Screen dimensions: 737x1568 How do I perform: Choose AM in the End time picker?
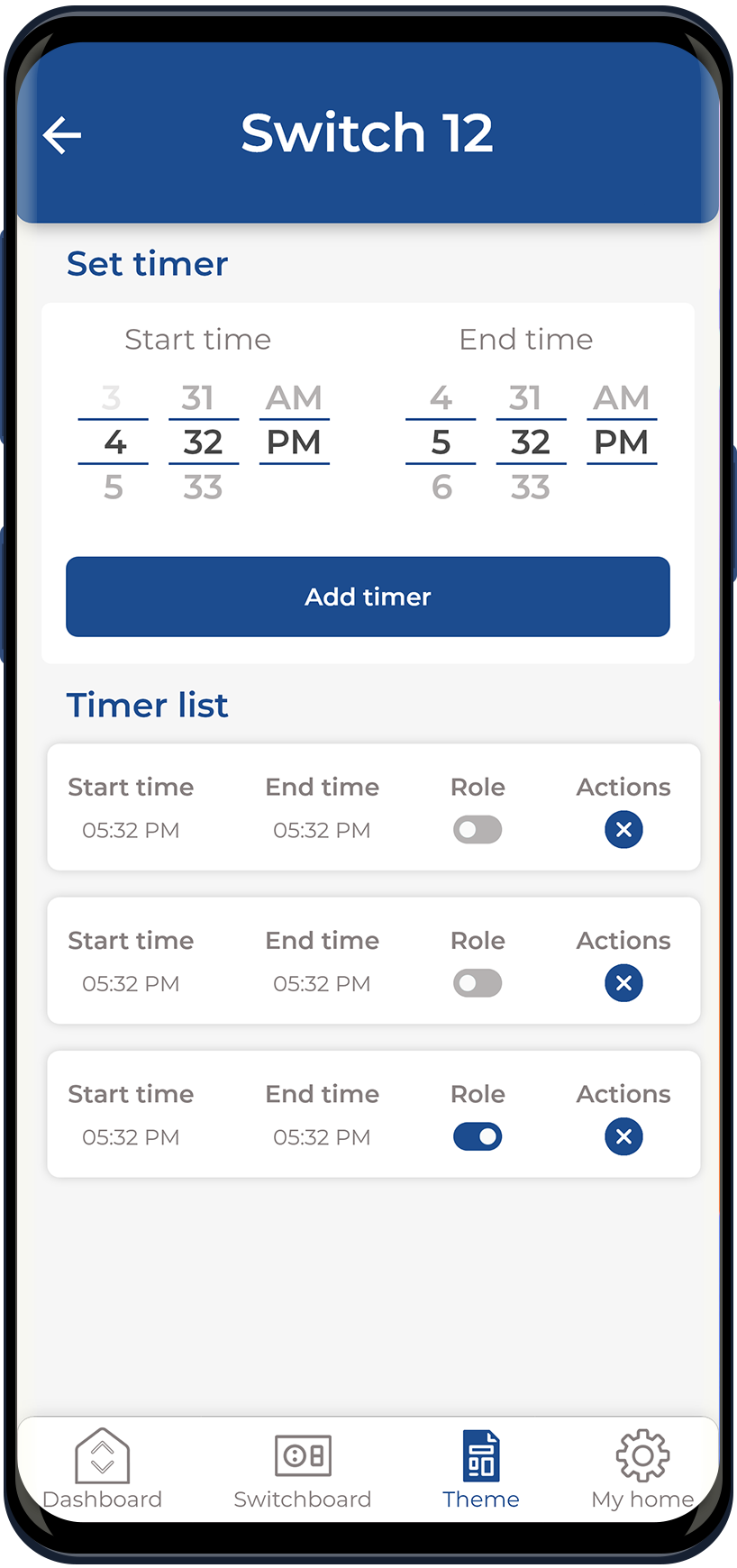[x=621, y=397]
